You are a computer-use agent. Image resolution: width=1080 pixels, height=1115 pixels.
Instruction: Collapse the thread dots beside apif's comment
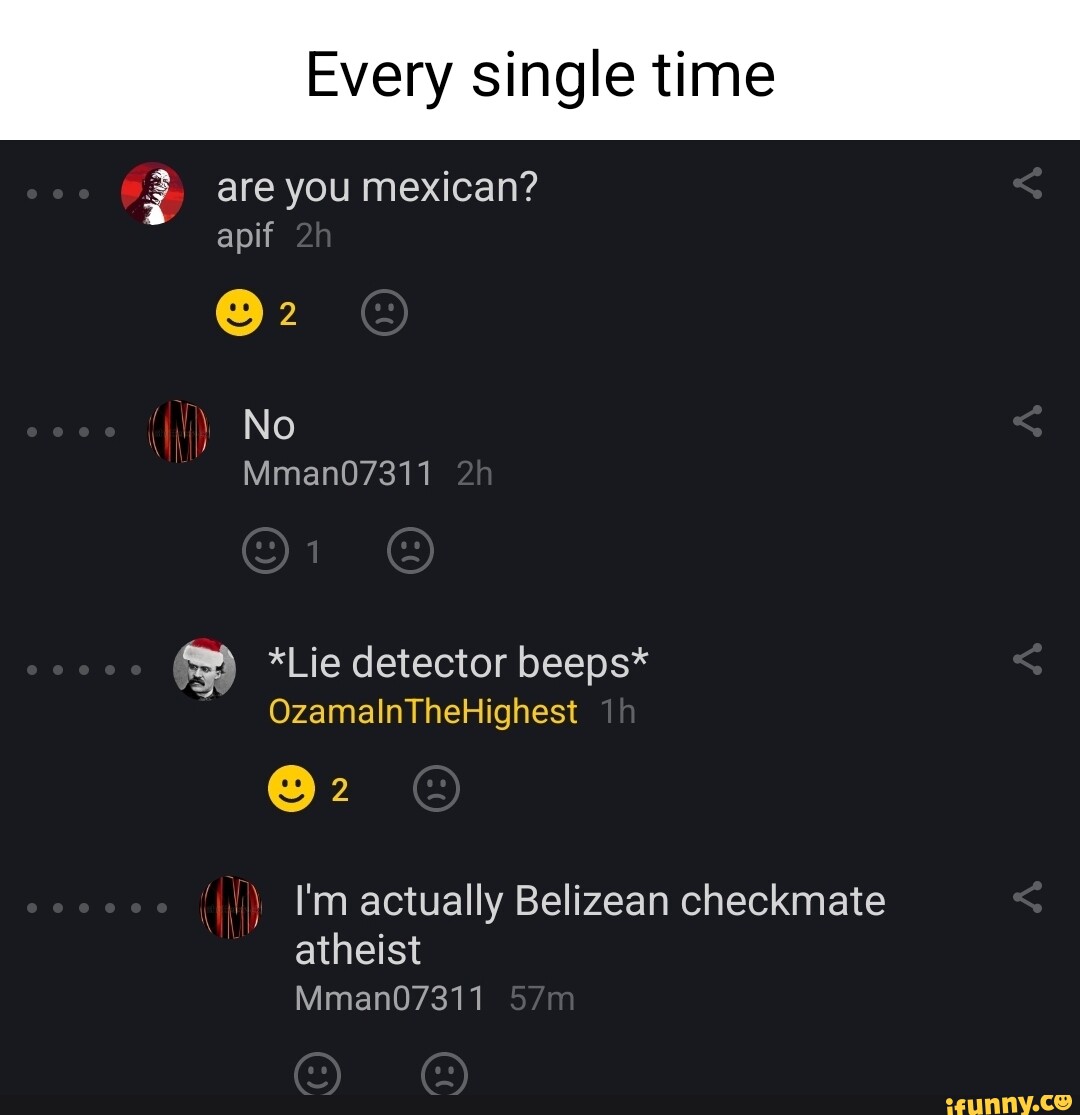58,193
